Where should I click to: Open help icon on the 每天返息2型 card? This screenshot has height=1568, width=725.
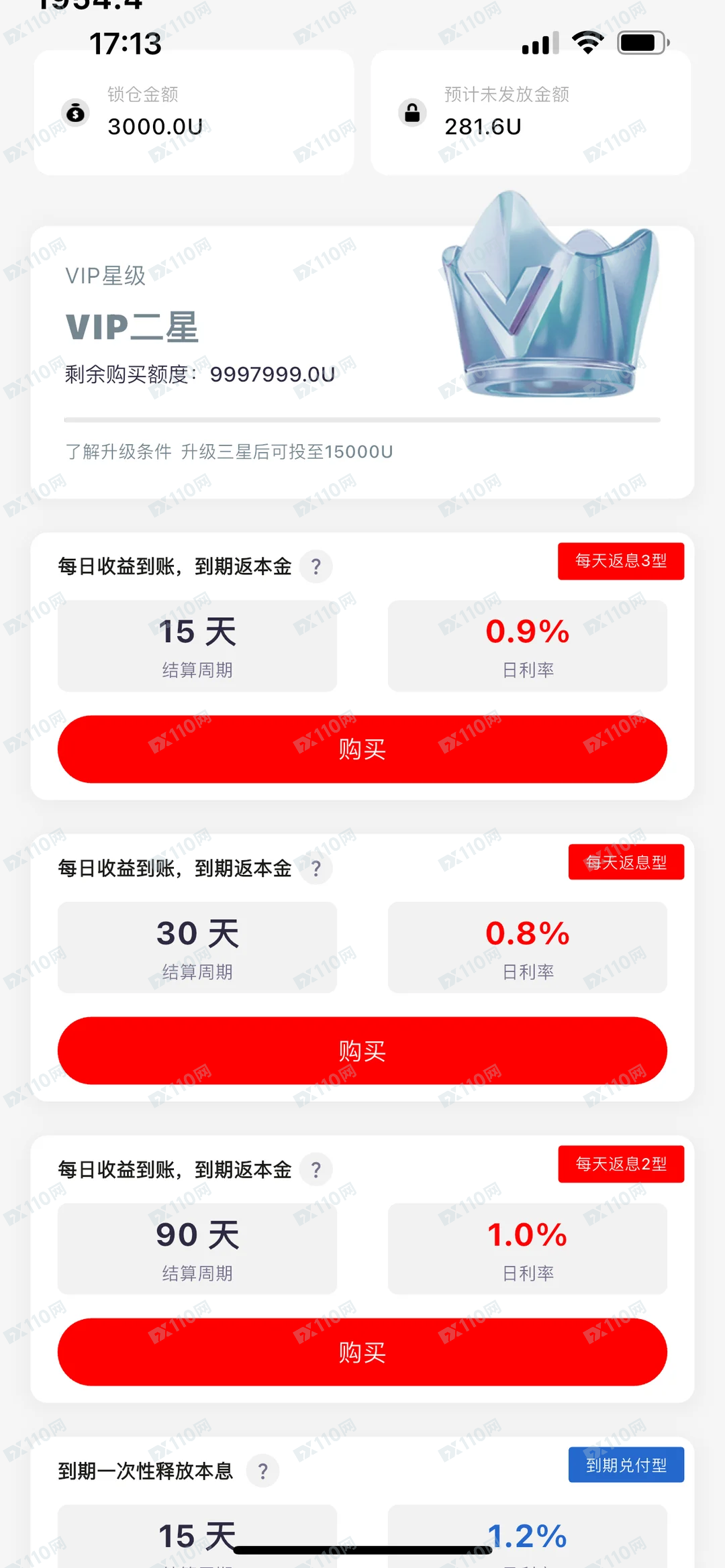(316, 1169)
